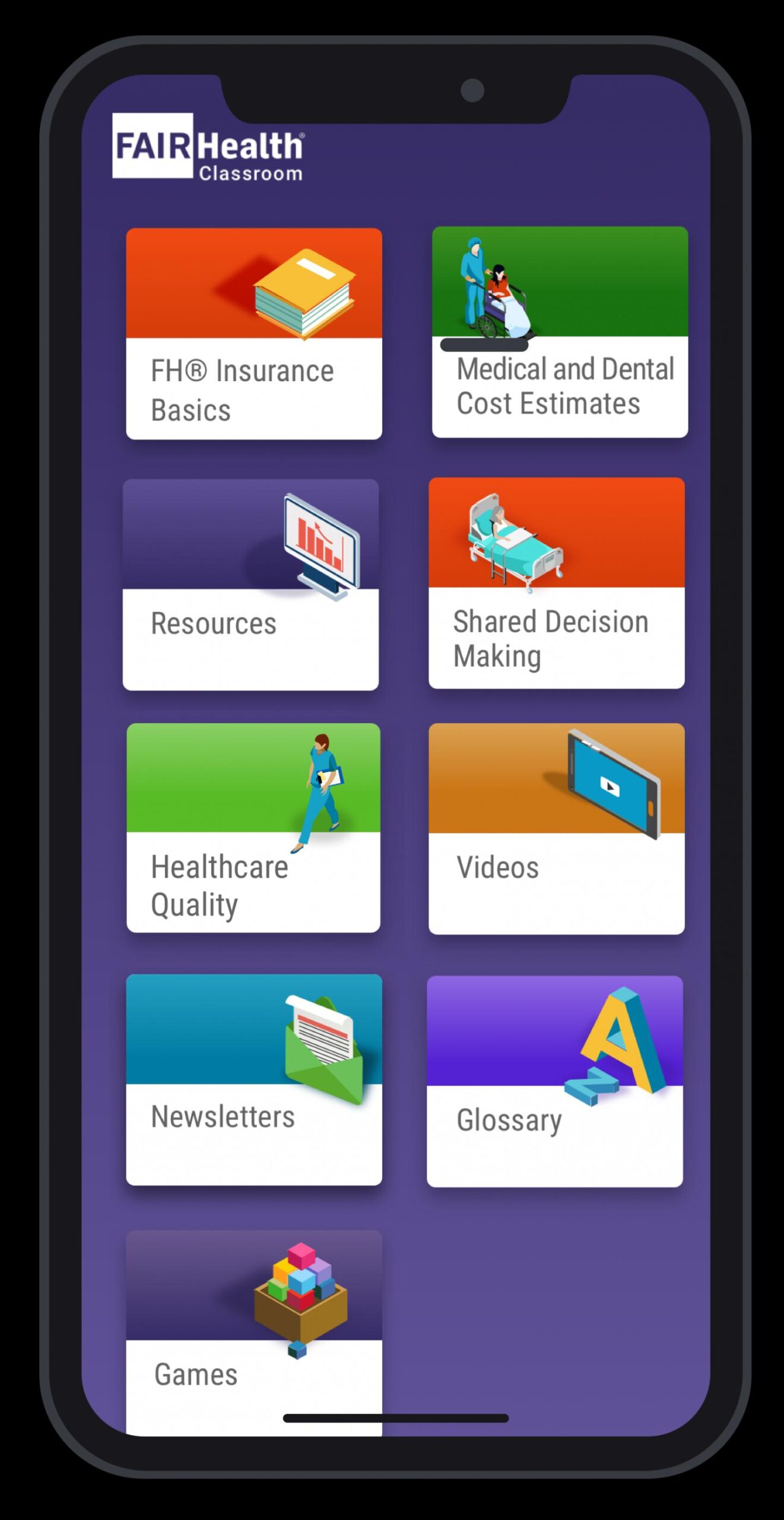Open Medical and Dental Cost Estimates
Image resolution: width=784 pixels, height=1520 pixels.
(x=560, y=332)
